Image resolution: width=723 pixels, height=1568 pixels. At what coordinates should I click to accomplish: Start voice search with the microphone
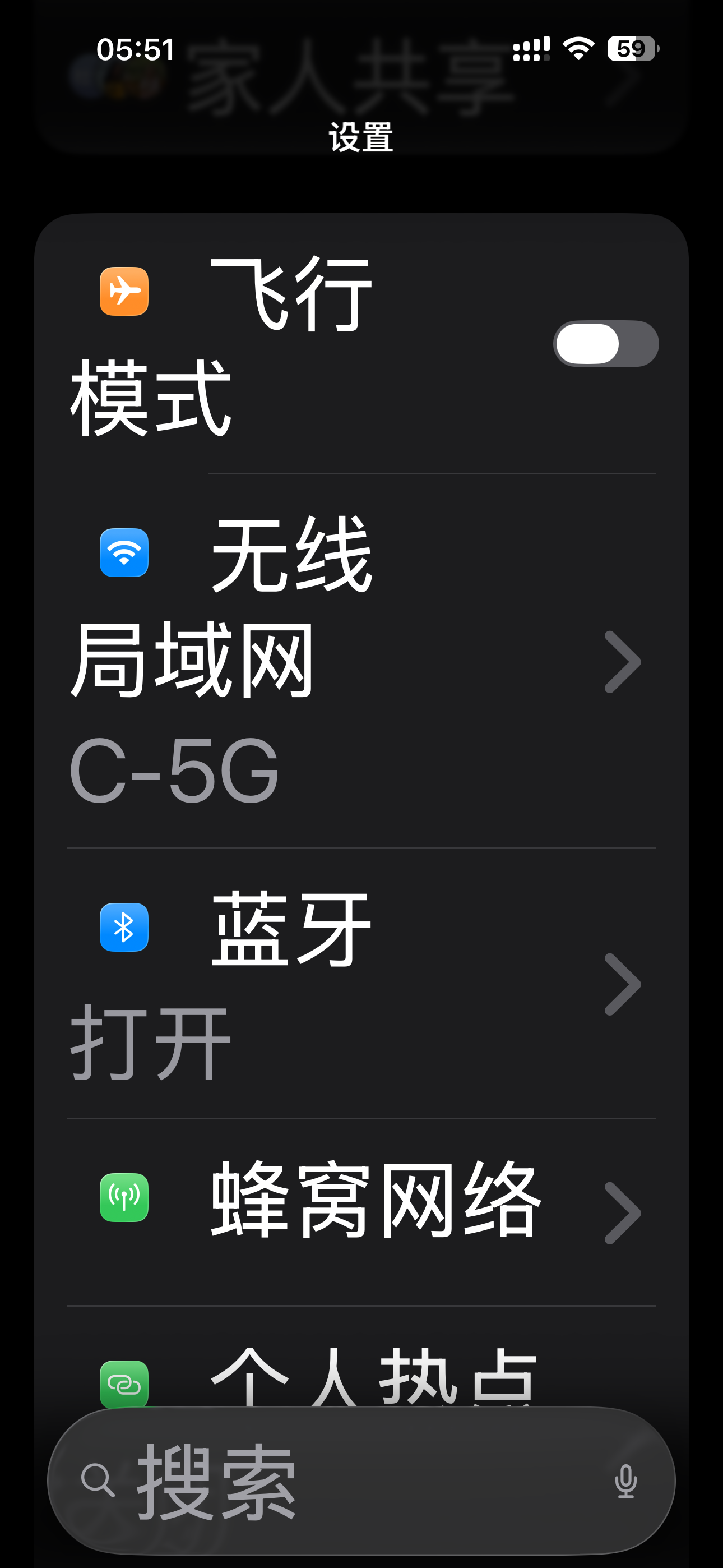pyautogui.click(x=625, y=1481)
